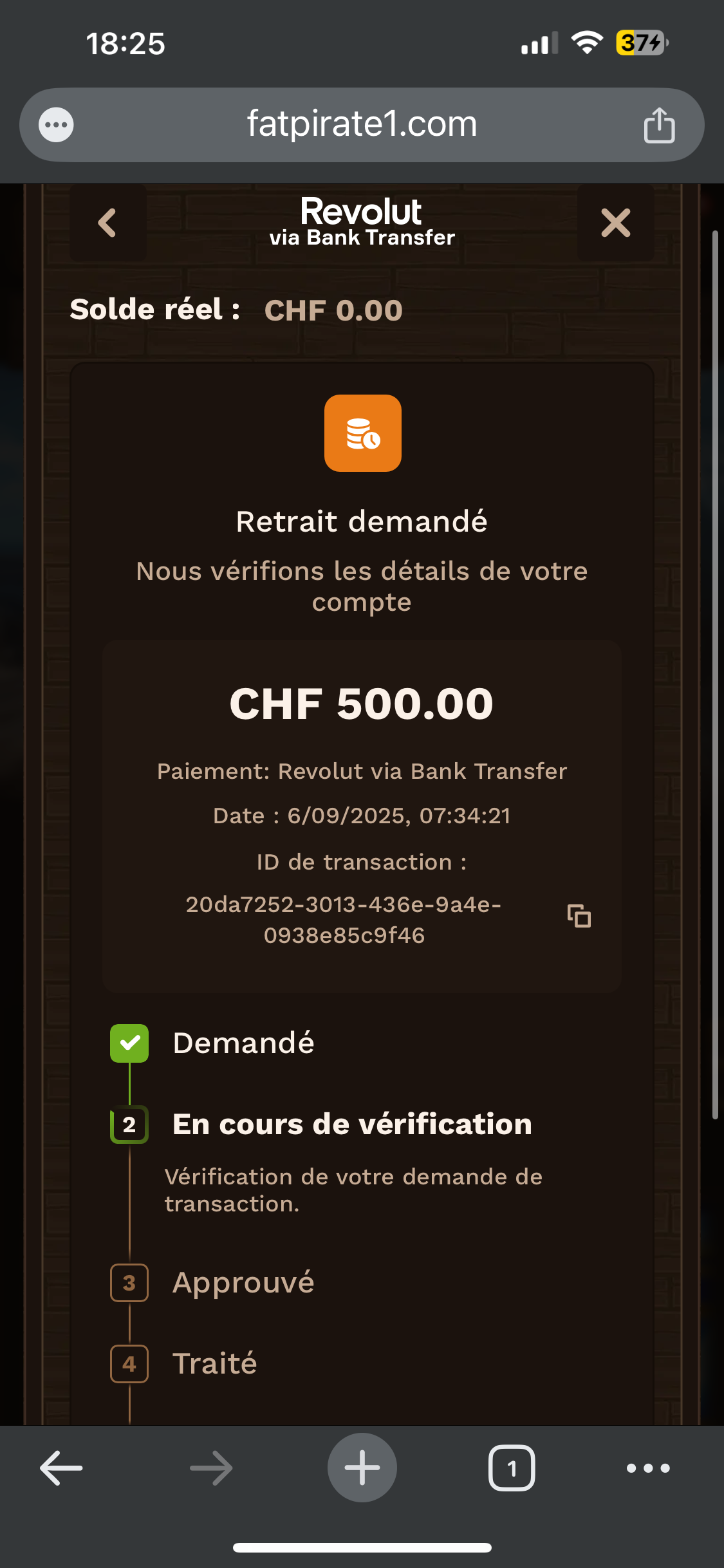724x1568 pixels.
Task: Show the open tabs switcher
Action: coord(512,1468)
